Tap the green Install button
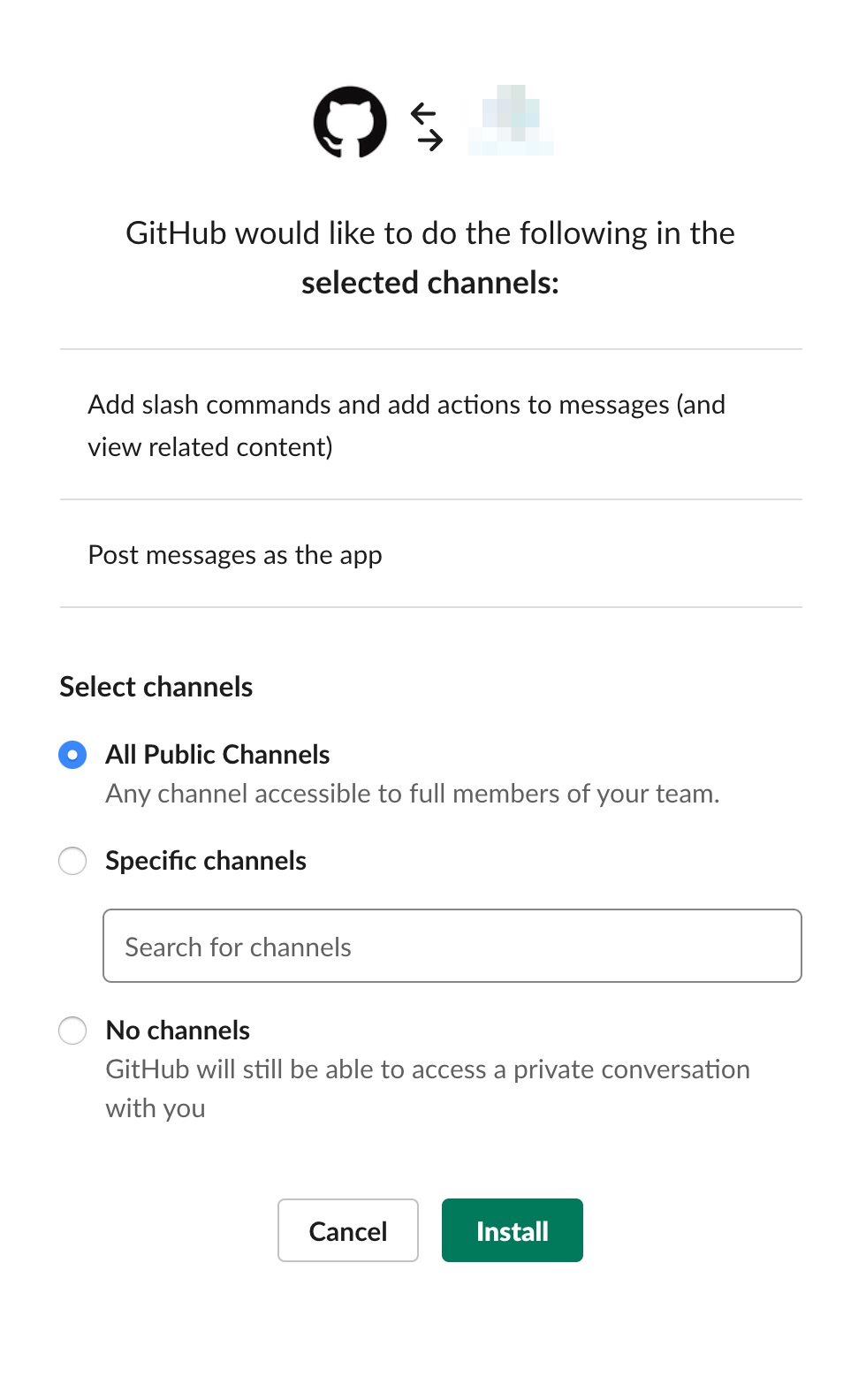Screen dimensions: 866x1400 coord(512,1230)
